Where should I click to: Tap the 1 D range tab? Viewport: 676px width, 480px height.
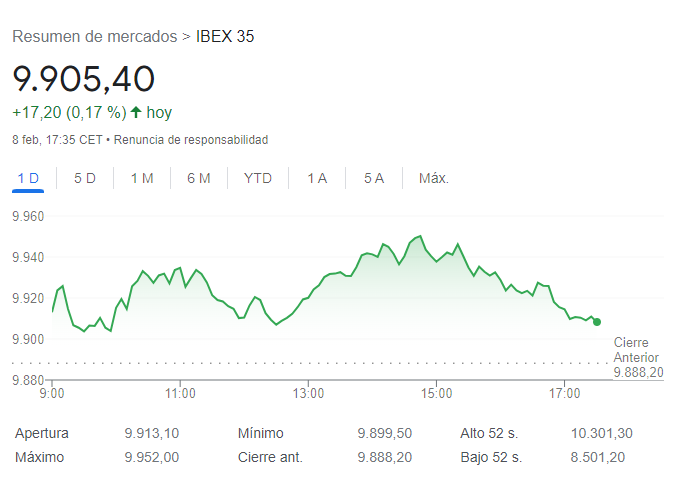click(x=28, y=178)
